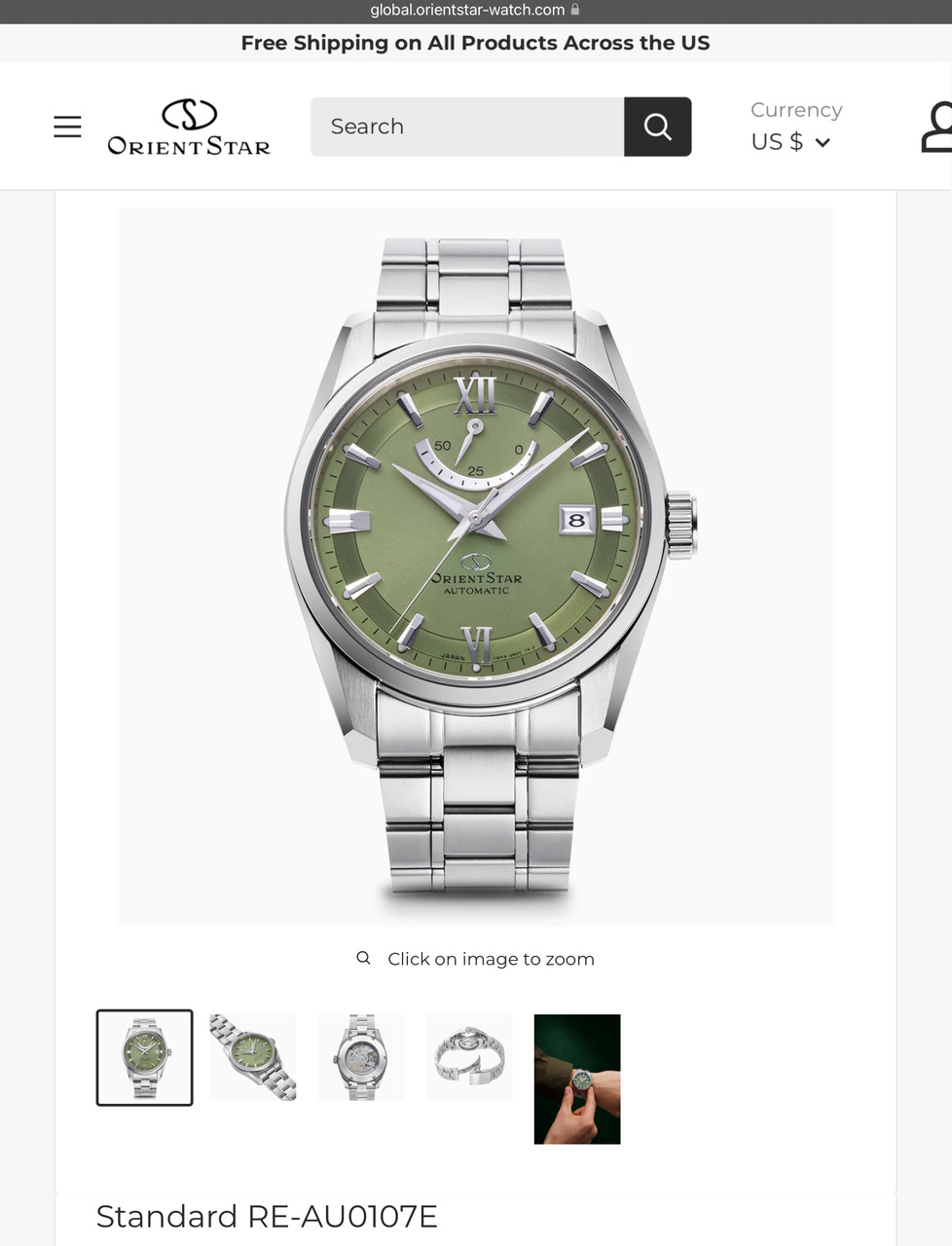Screen dimensions: 952x1246
Task: Select the angled lying watch thumbnail
Action: [x=253, y=1057]
